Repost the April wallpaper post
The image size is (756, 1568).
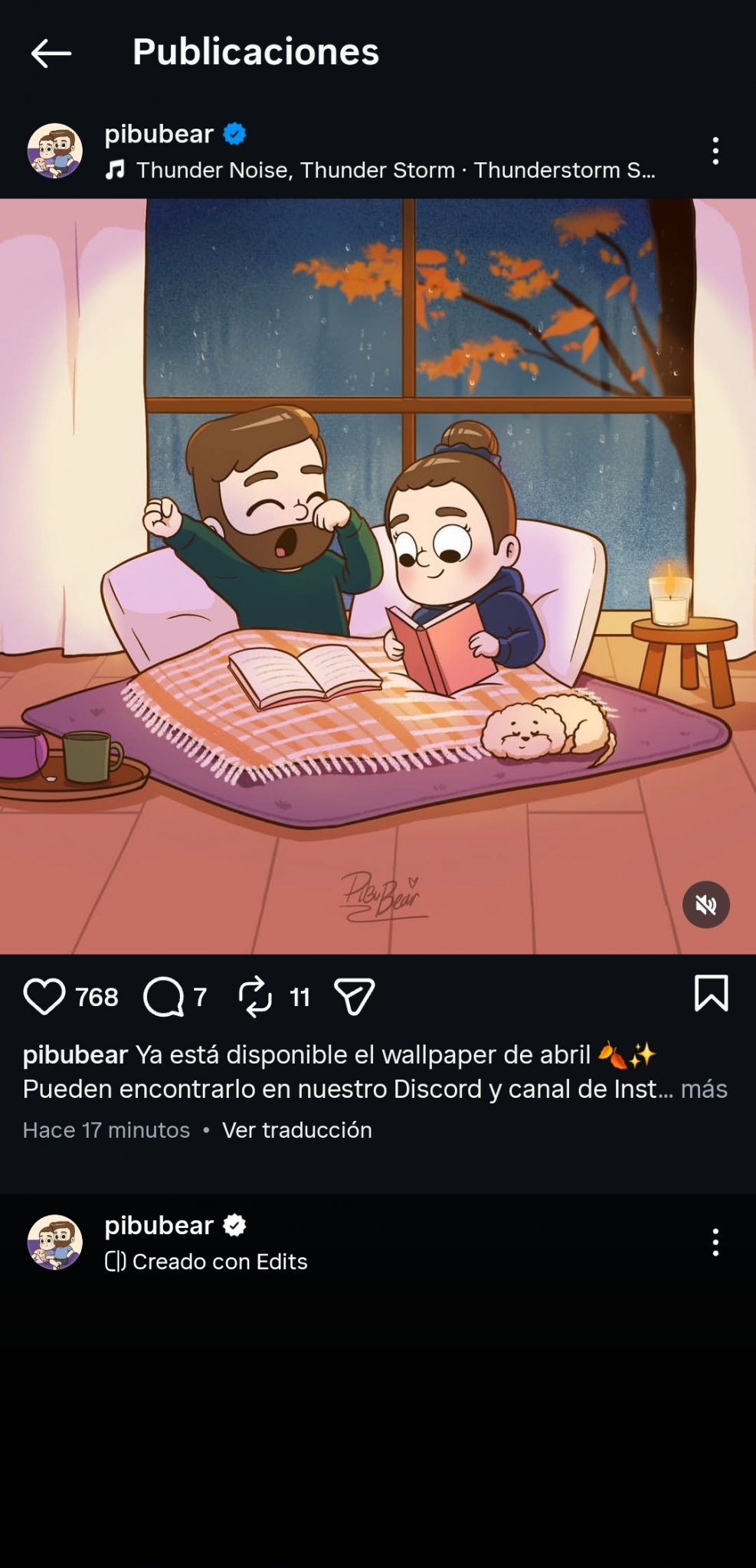pyautogui.click(x=255, y=997)
